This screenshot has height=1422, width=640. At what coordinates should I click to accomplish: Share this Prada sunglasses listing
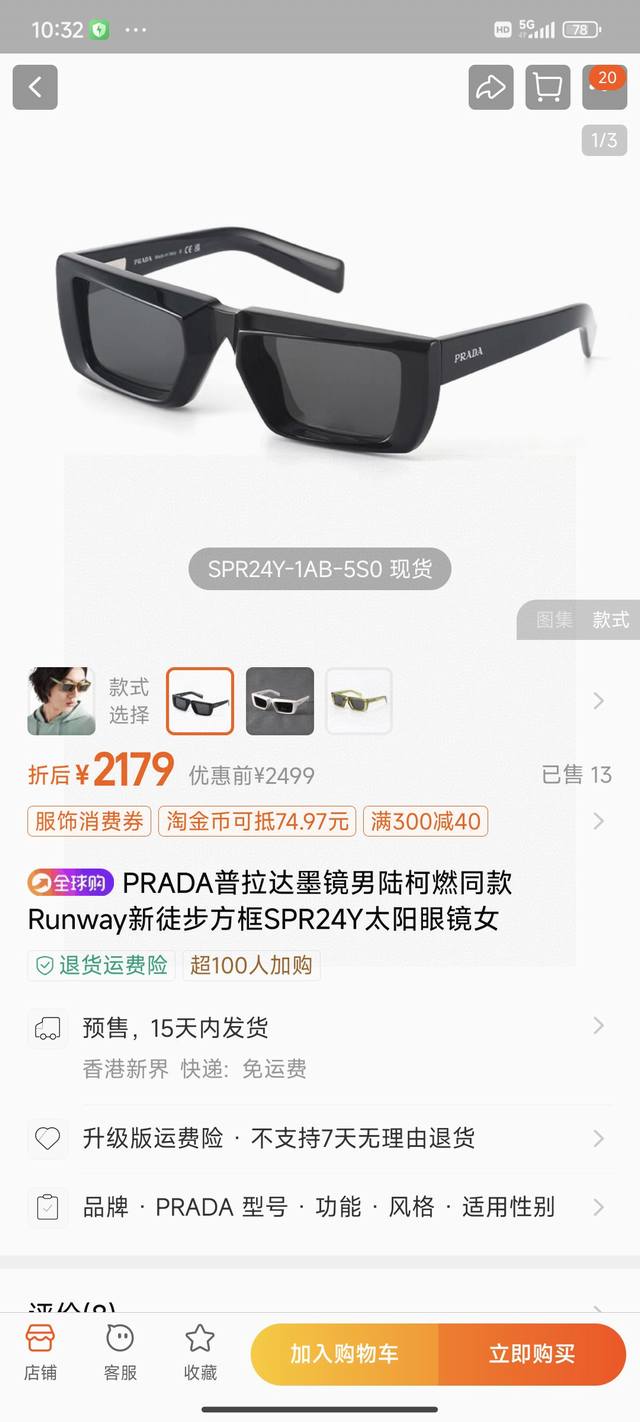click(x=491, y=88)
